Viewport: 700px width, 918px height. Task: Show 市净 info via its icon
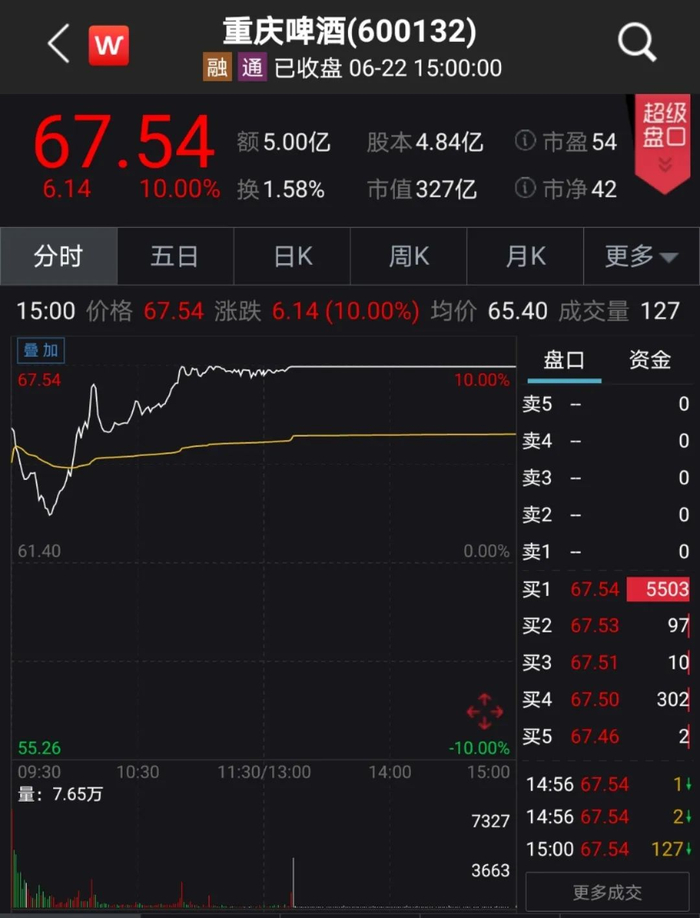tap(525, 188)
